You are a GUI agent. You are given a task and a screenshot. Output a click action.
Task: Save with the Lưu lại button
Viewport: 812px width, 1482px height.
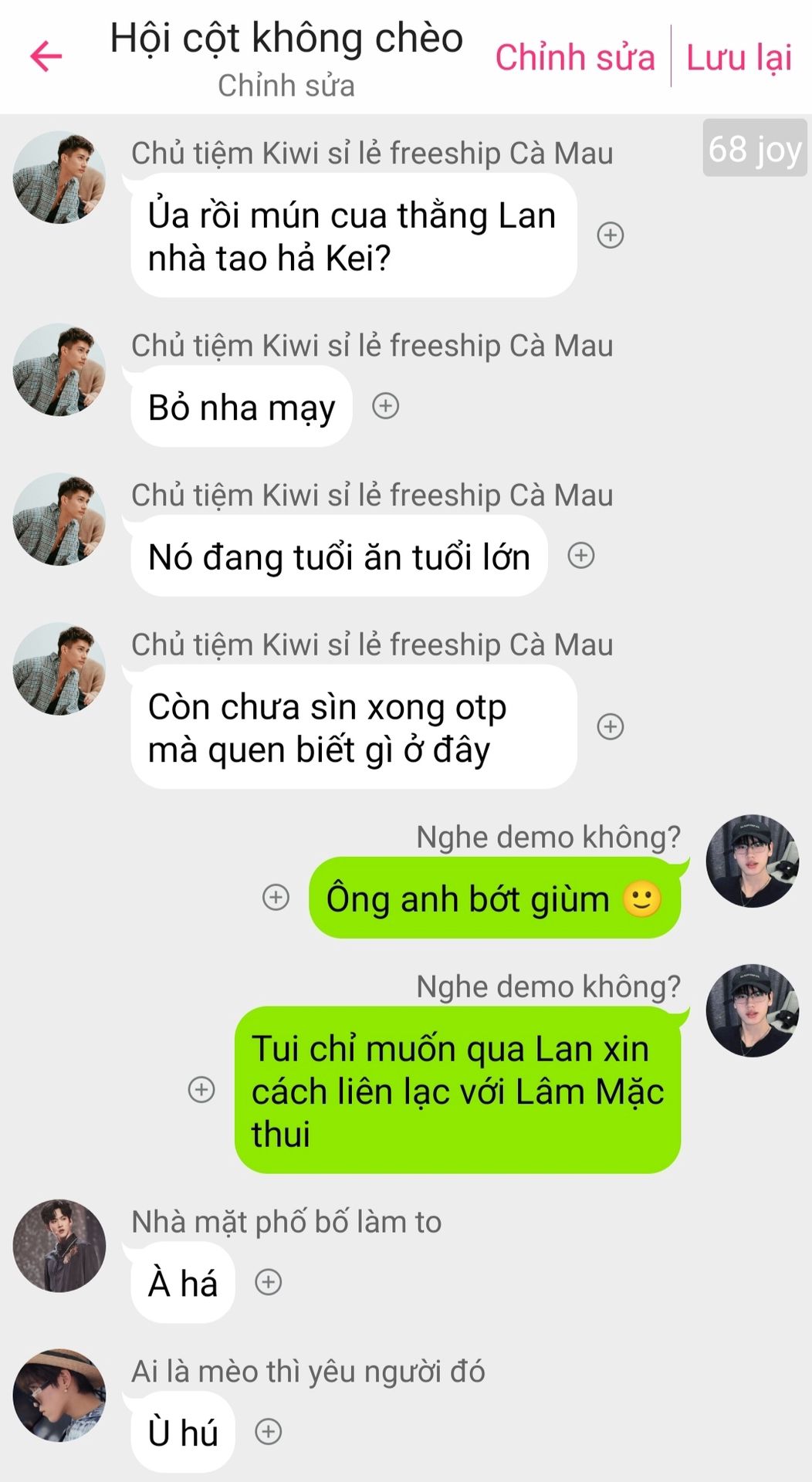click(739, 58)
